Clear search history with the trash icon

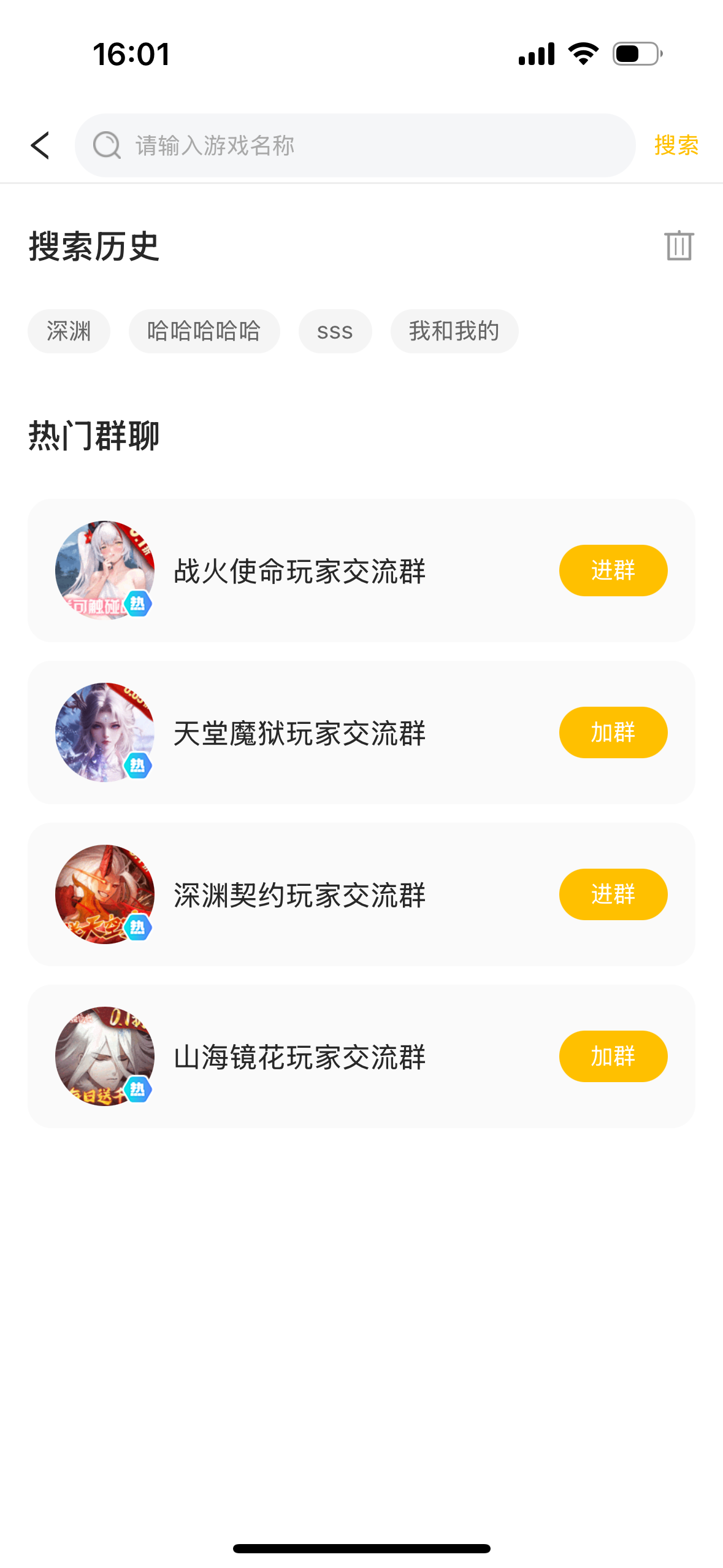(x=678, y=245)
